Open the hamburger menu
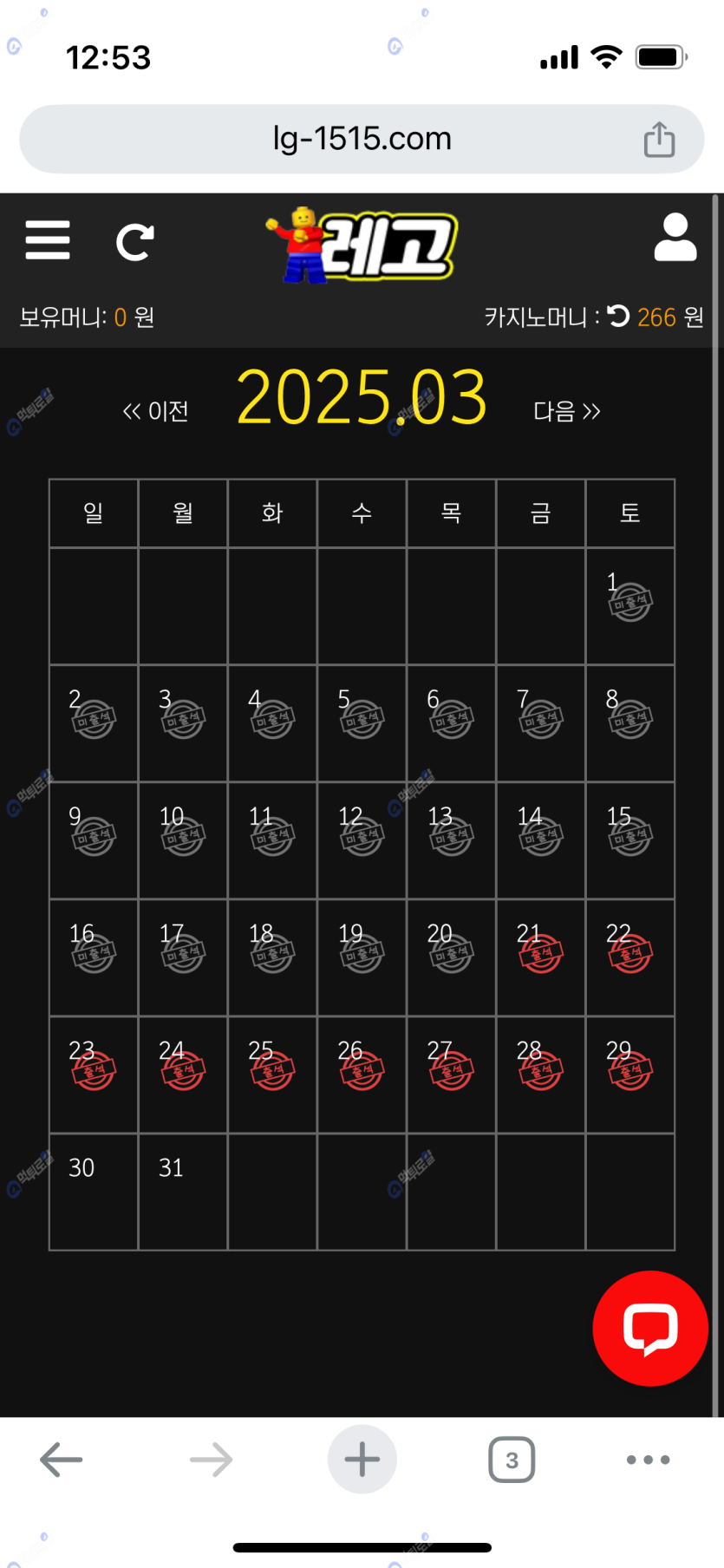 point(48,240)
